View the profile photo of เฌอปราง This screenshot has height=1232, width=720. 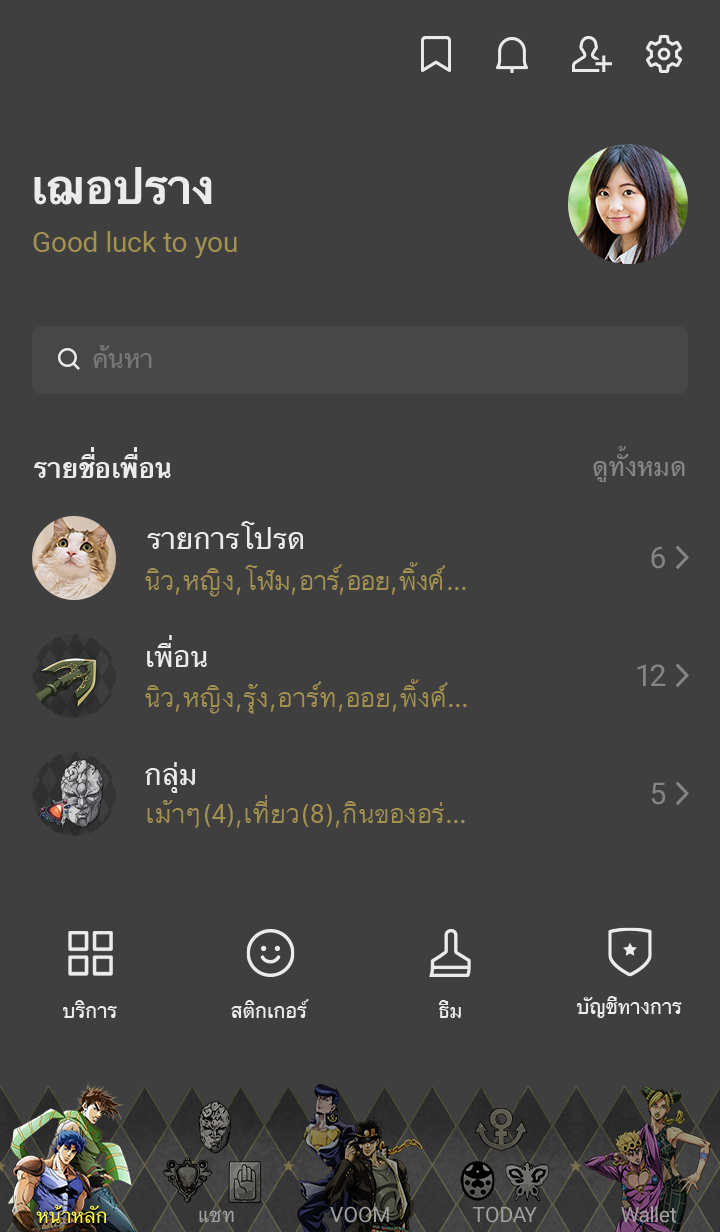(628, 204)
